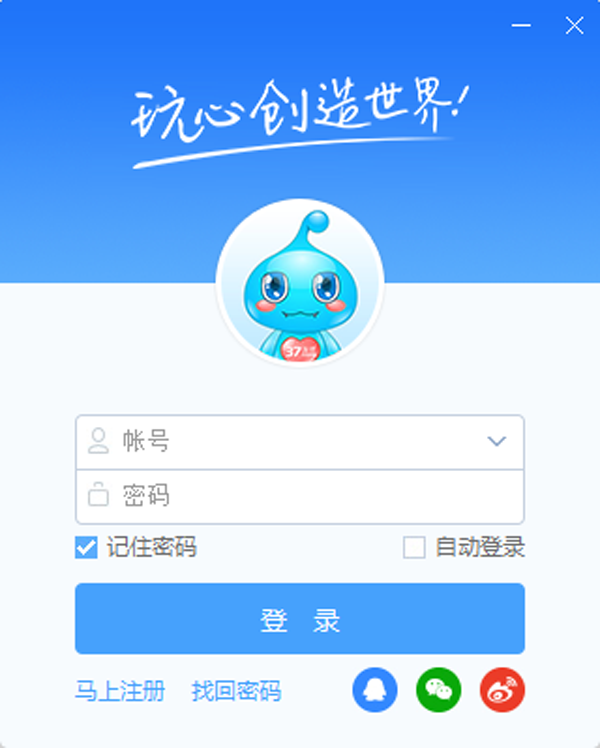Minimize the login window
This screenshot has height=748, width=600.
coord(521,26)
